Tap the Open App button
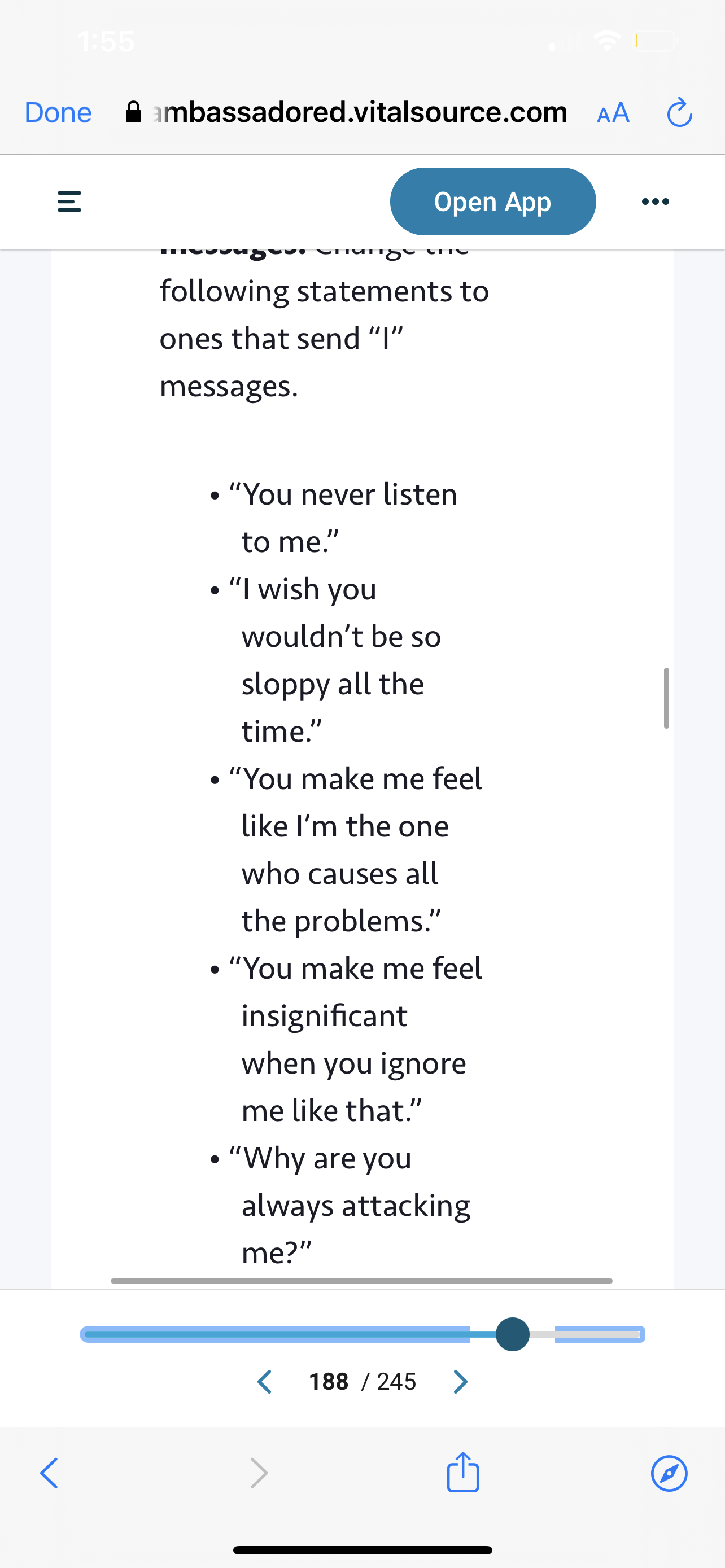Image resolution: width=725 pixels, height=1568 pixels. point(492,202)
